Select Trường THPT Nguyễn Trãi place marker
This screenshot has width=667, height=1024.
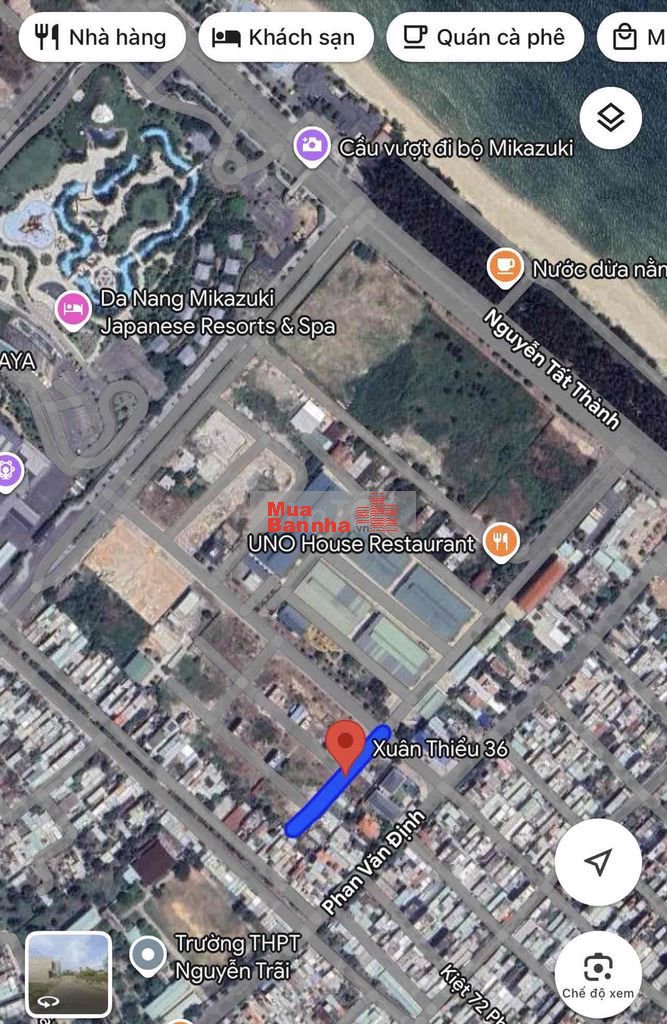[x=148, y=956]
